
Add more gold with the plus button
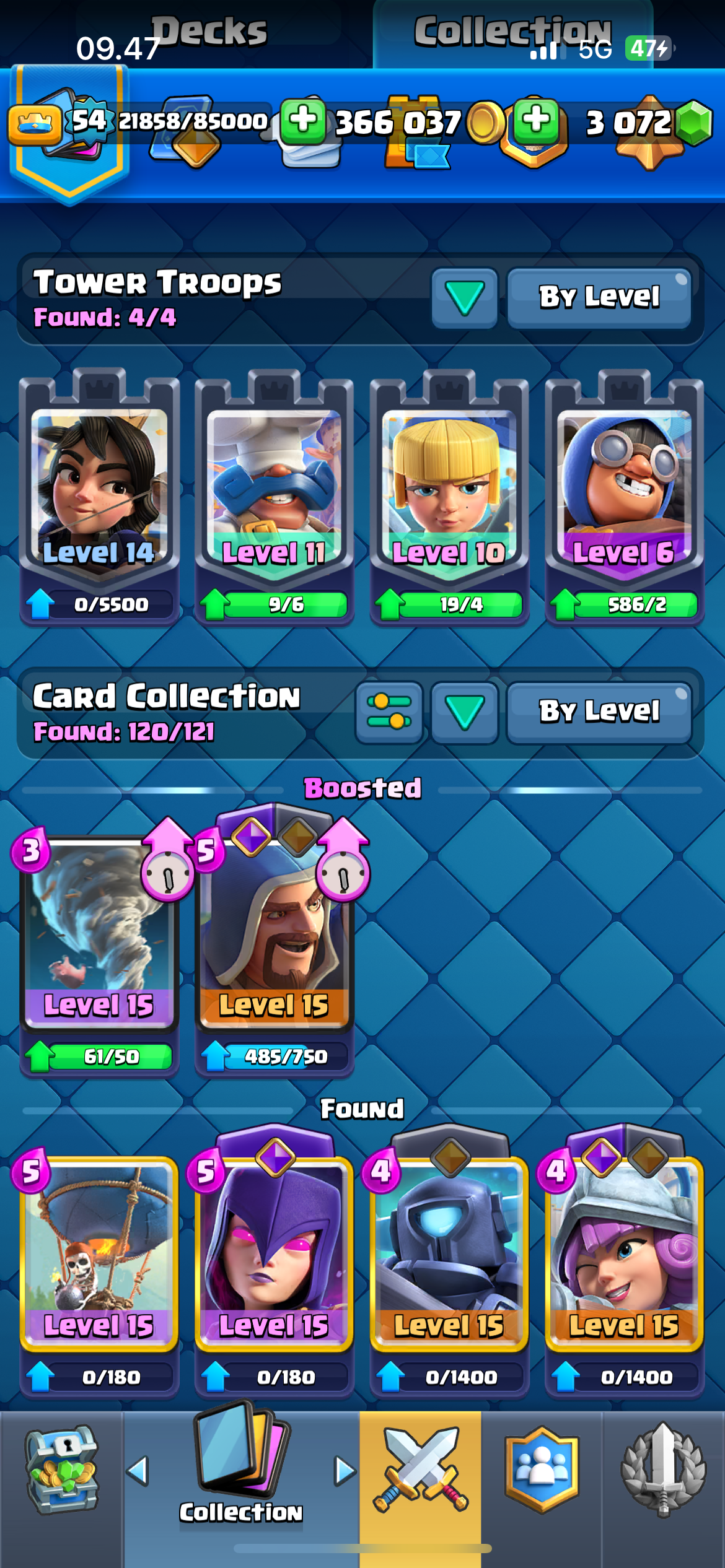(x=302, y=120)
